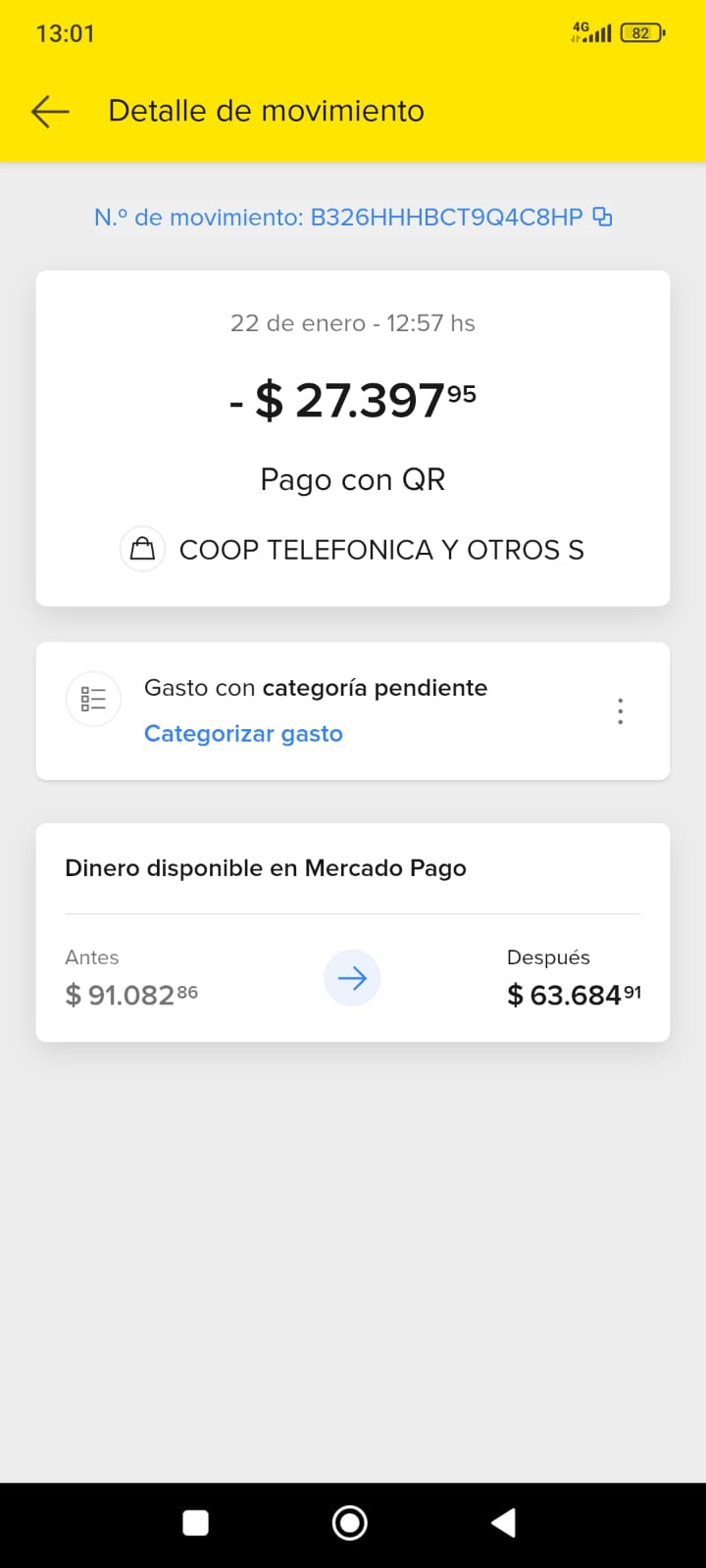Tap the system home button
This screenshot has height=1568, width=706.
(350, 1523)
